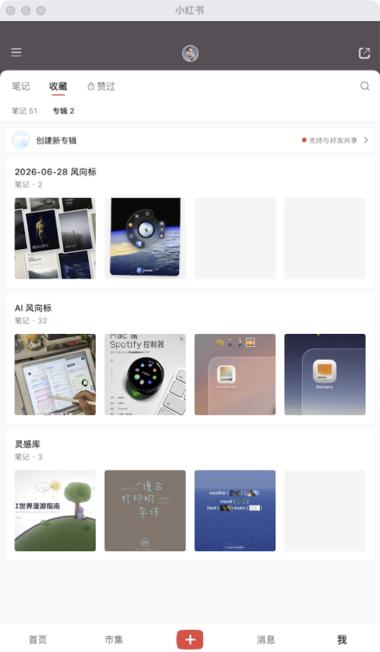Open the 世界漫游指南 note thumbnail
The image size is (380, 652).
pyautogui.click(x=55, y=511)
